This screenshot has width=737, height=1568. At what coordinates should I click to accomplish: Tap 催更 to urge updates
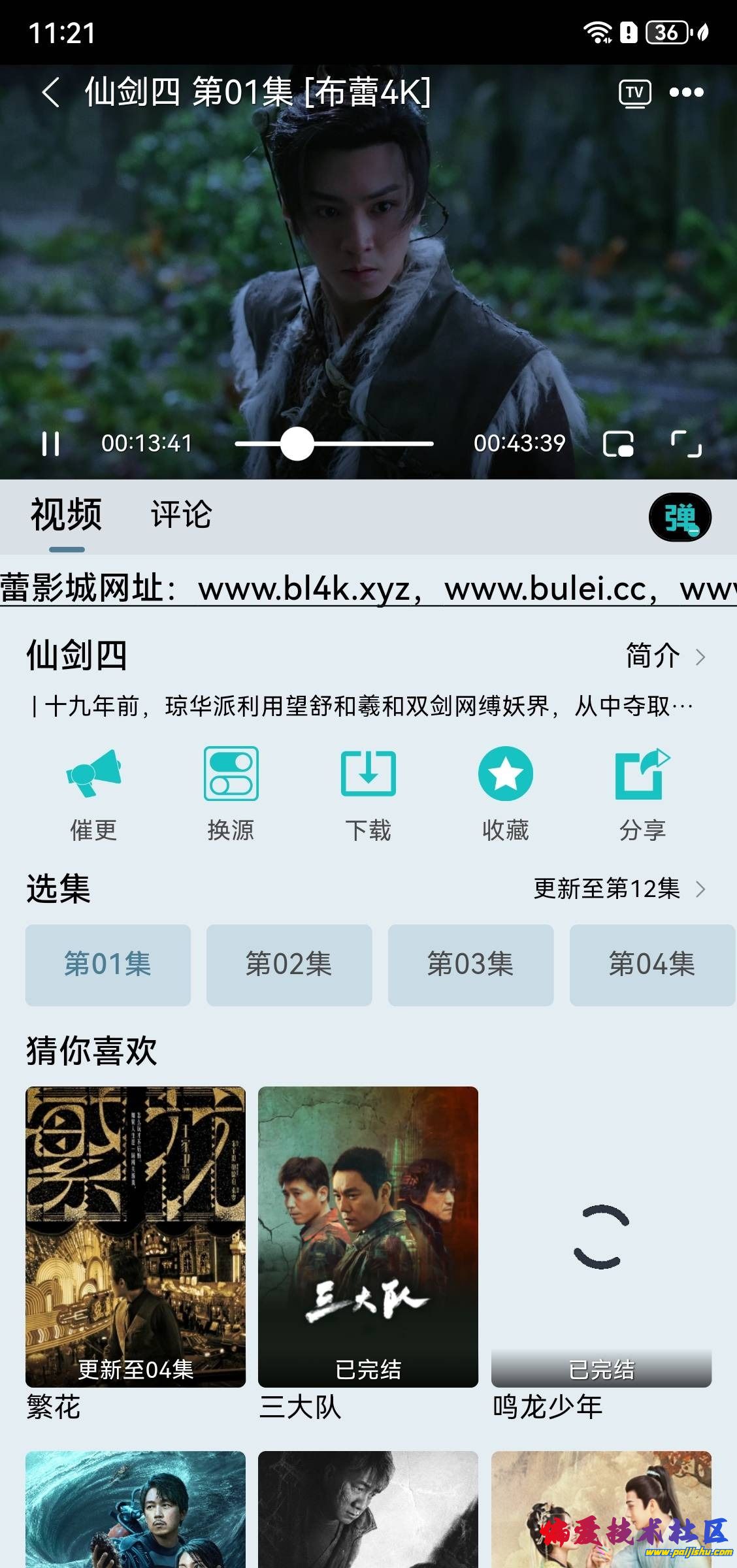(x=93, y=793)
